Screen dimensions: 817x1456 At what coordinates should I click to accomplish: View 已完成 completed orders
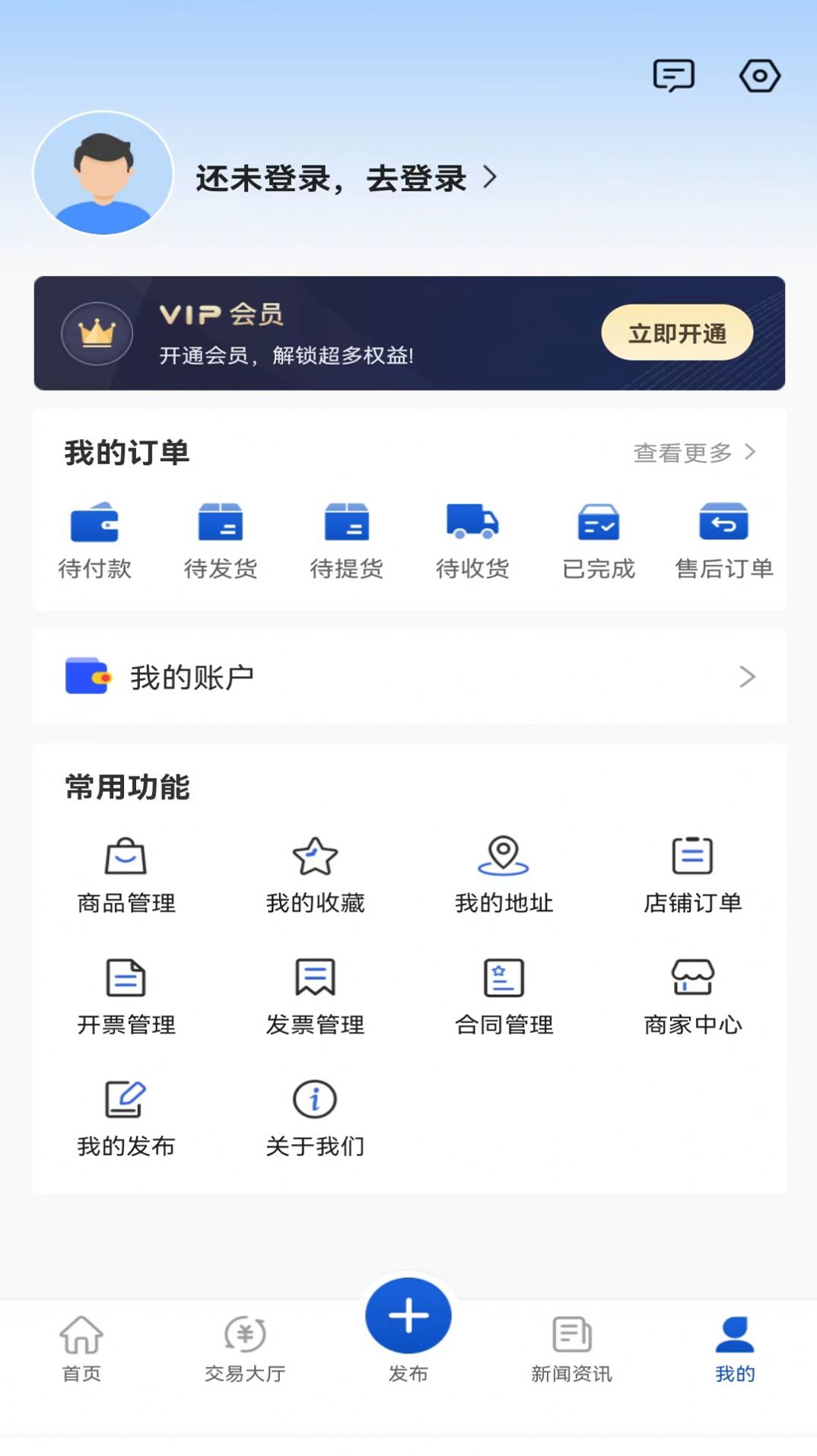598,540
